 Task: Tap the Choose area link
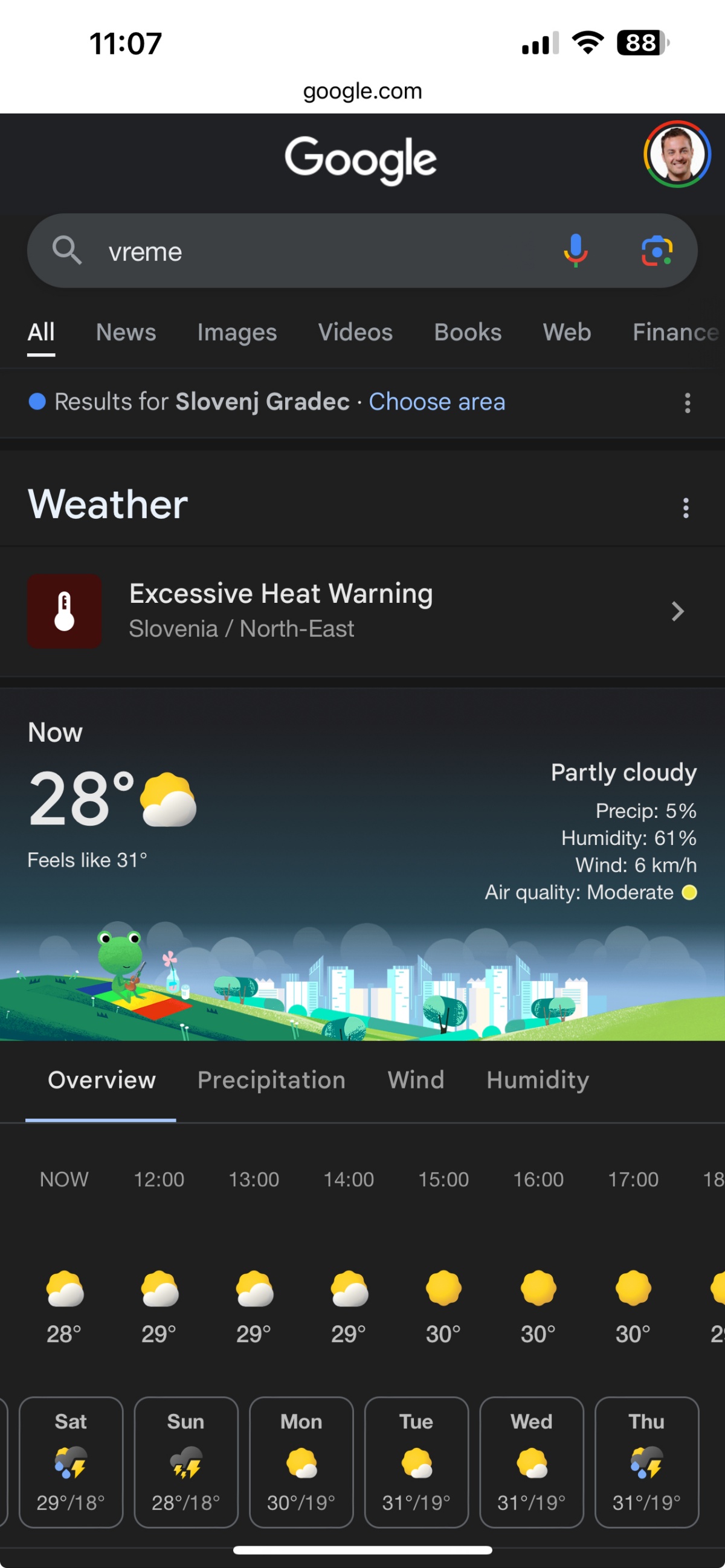pyautogui.click(x=436, y=402)
